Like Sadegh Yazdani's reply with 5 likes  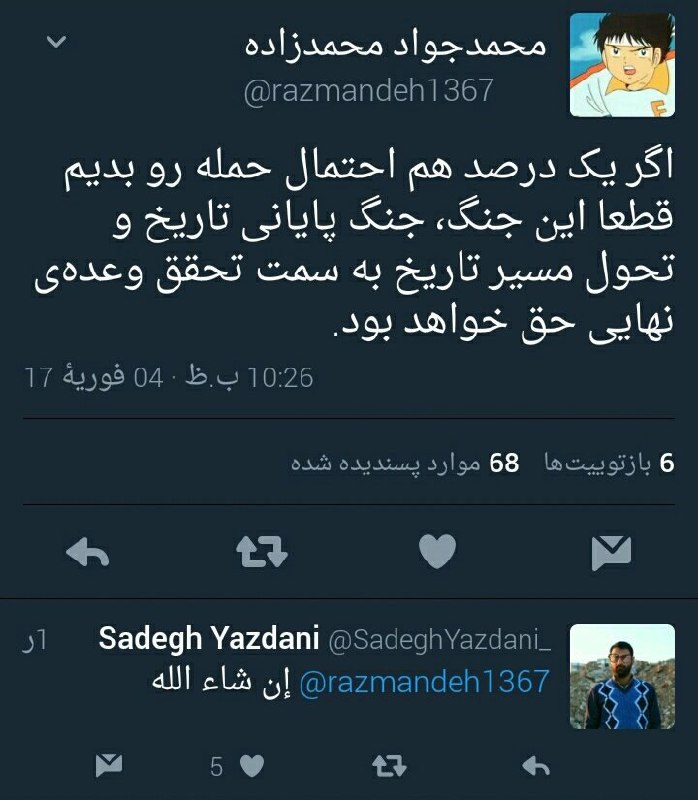[250, 767]
